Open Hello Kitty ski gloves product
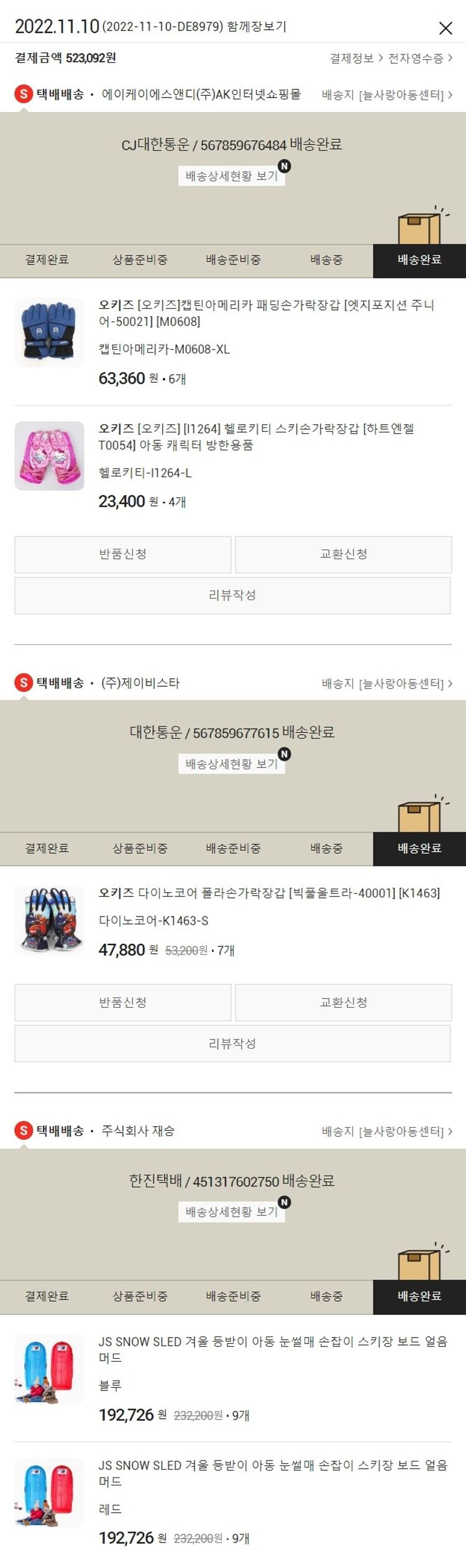 (x=256, y=436)
